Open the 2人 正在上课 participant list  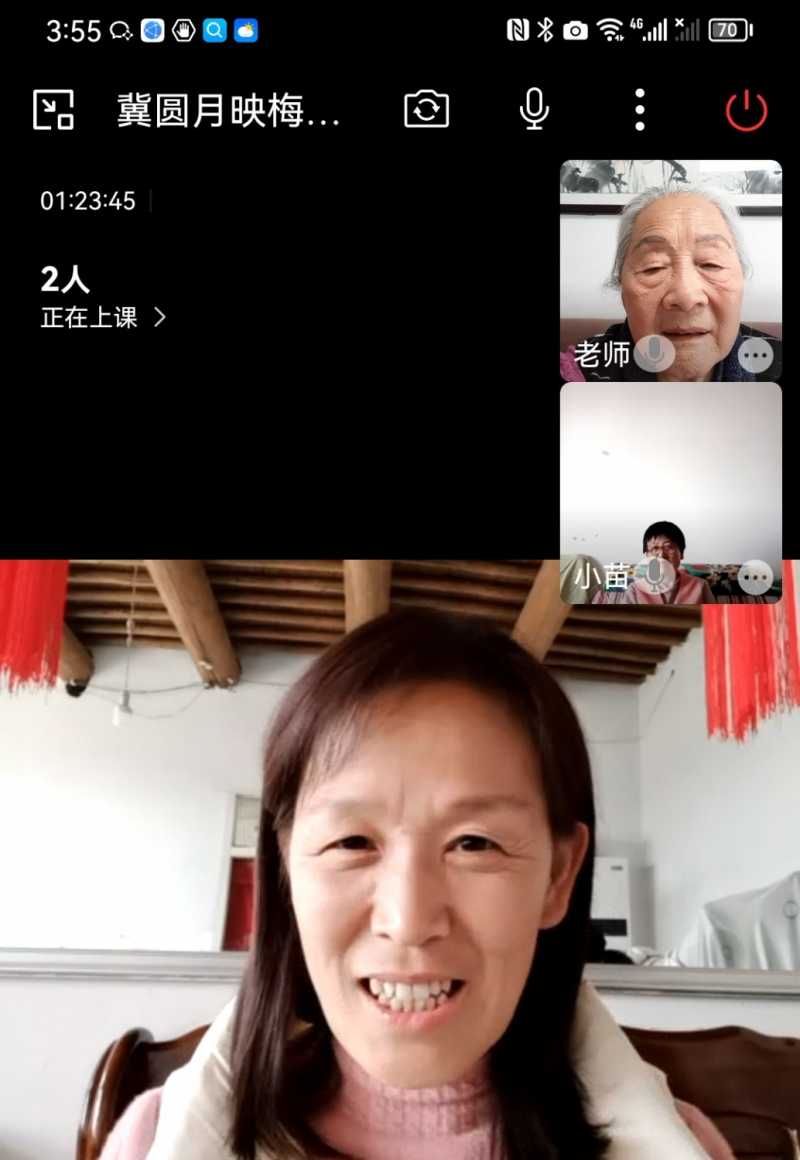click(x=103, y=298)
